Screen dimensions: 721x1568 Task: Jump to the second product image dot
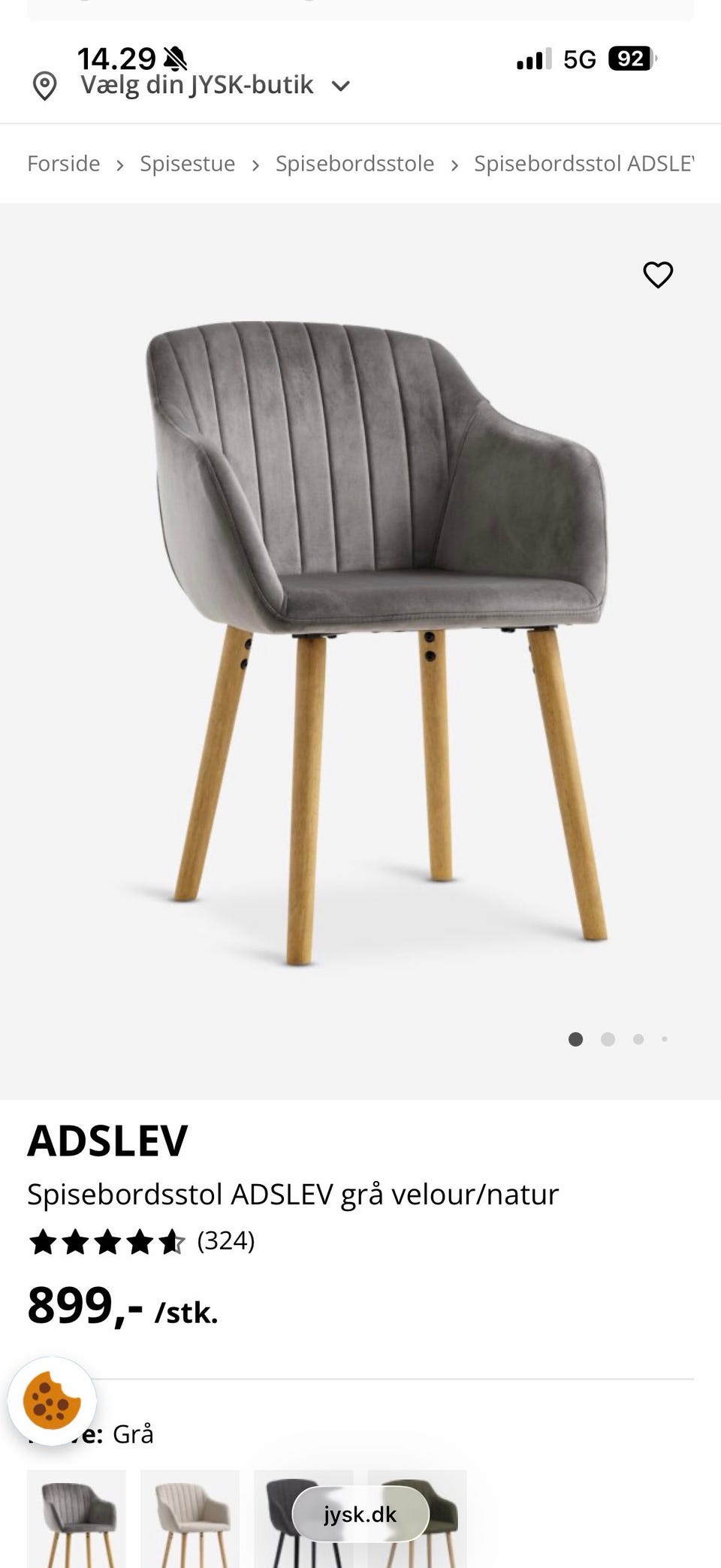click(608, 1039)
